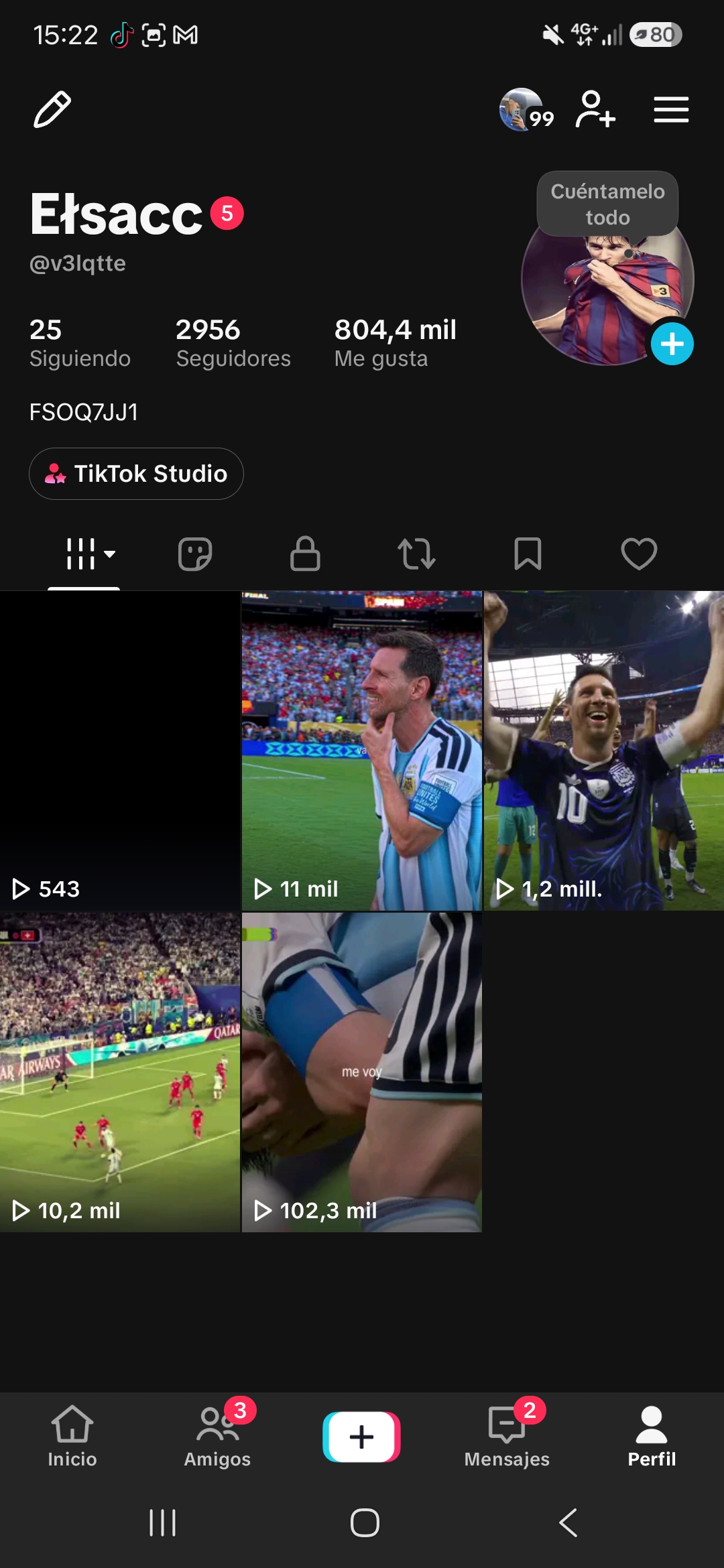Switch to the liked videos heart tab

639,554
